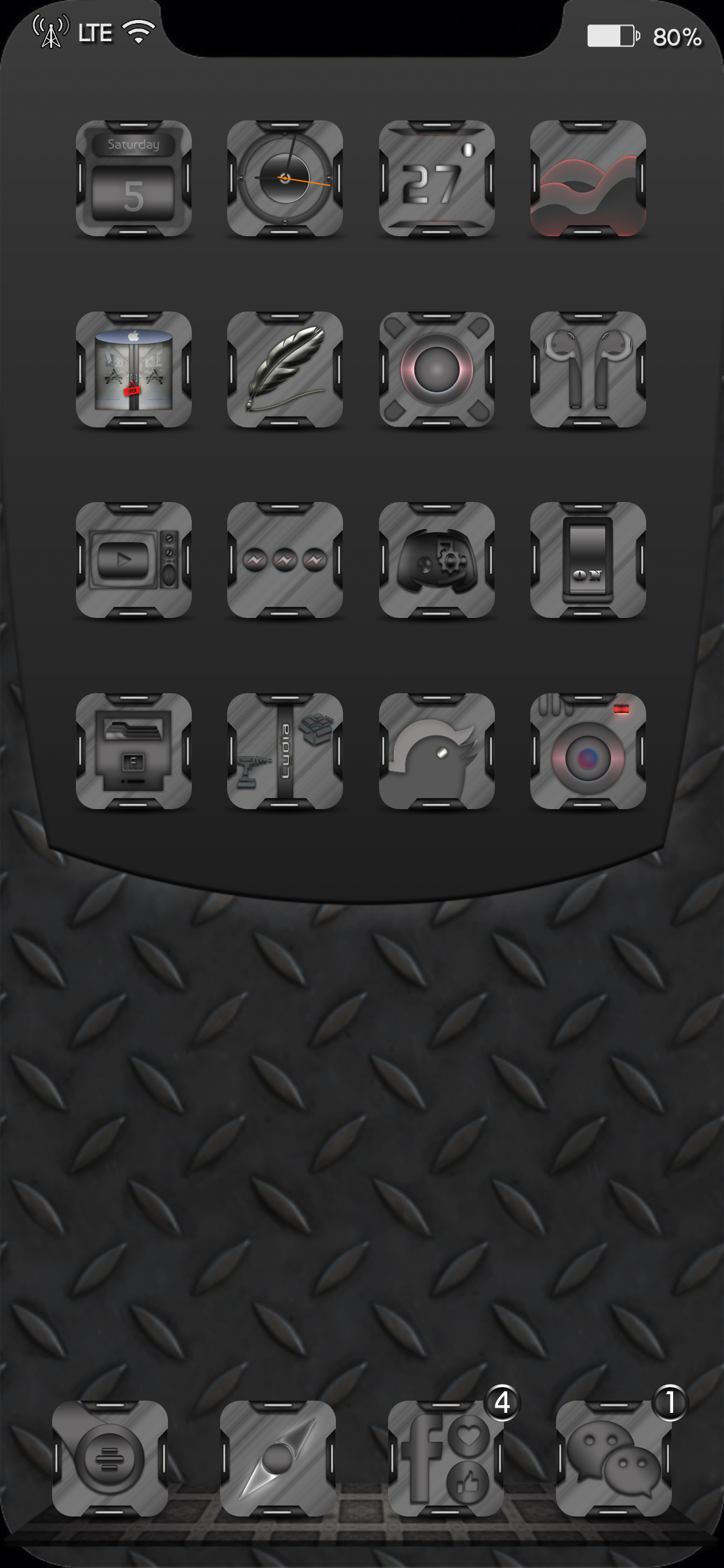Image resolution: width=724 pixels, height=1568 pixels.
Task: Open the round speaker-like app icon
Action: [436, 369]
